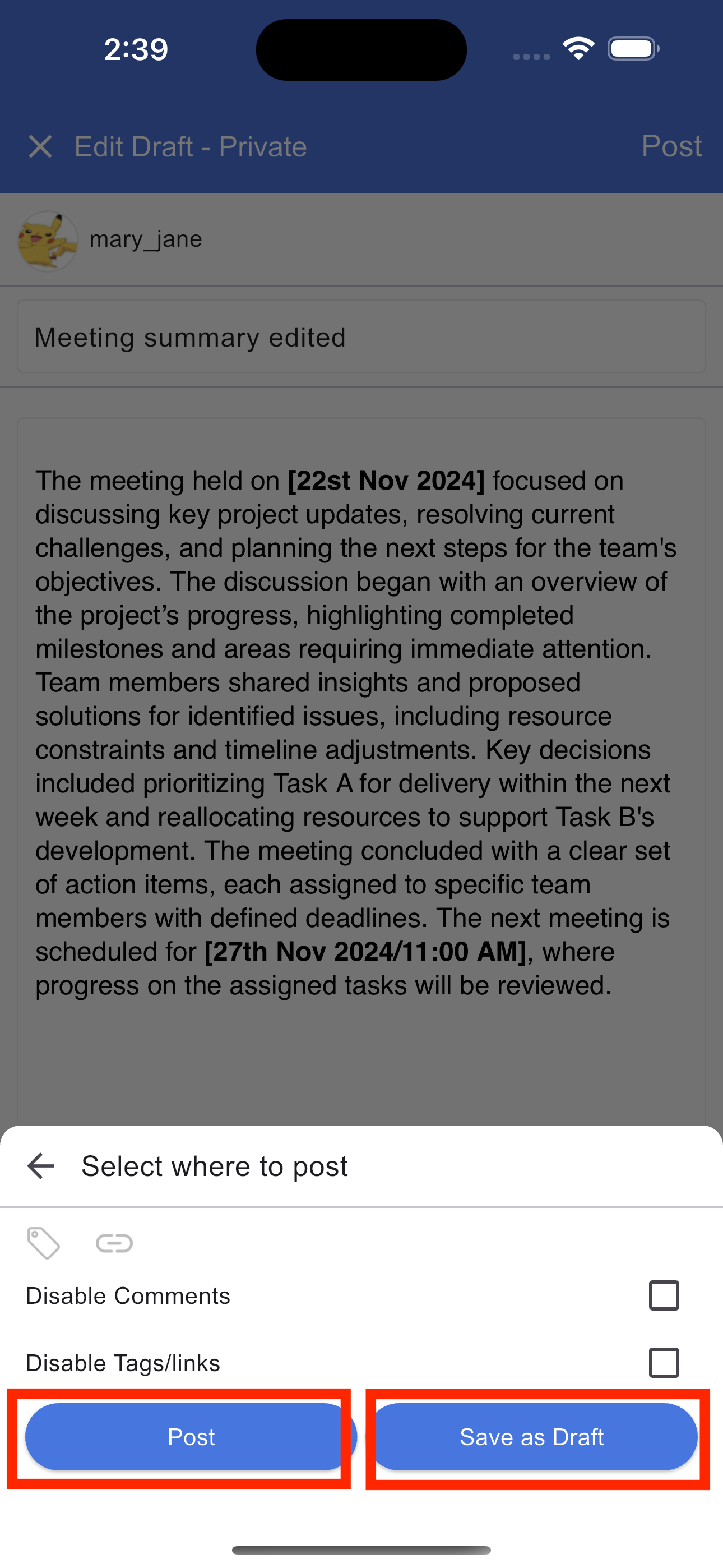Go back from Select where to post

coord(41,1166)
